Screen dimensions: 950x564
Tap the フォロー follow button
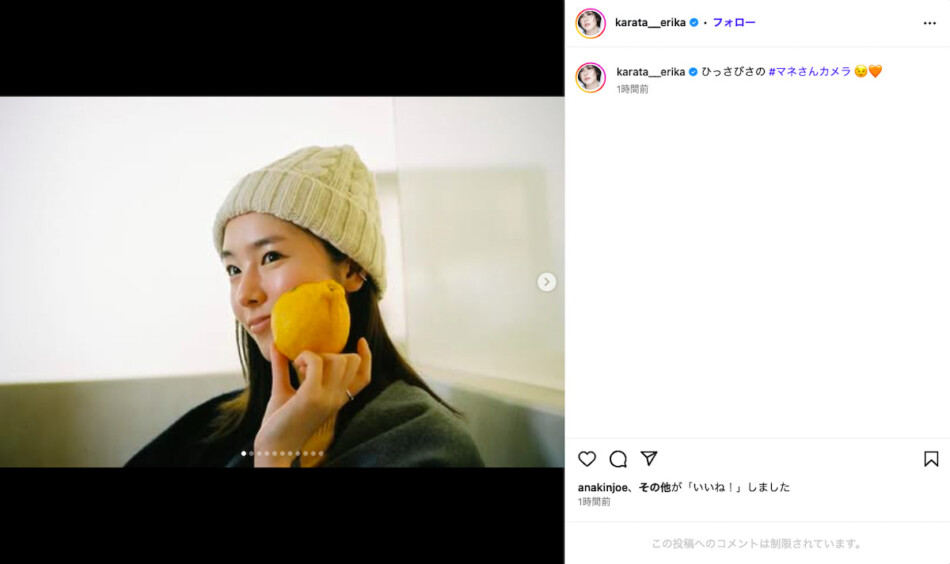(734, 22)
